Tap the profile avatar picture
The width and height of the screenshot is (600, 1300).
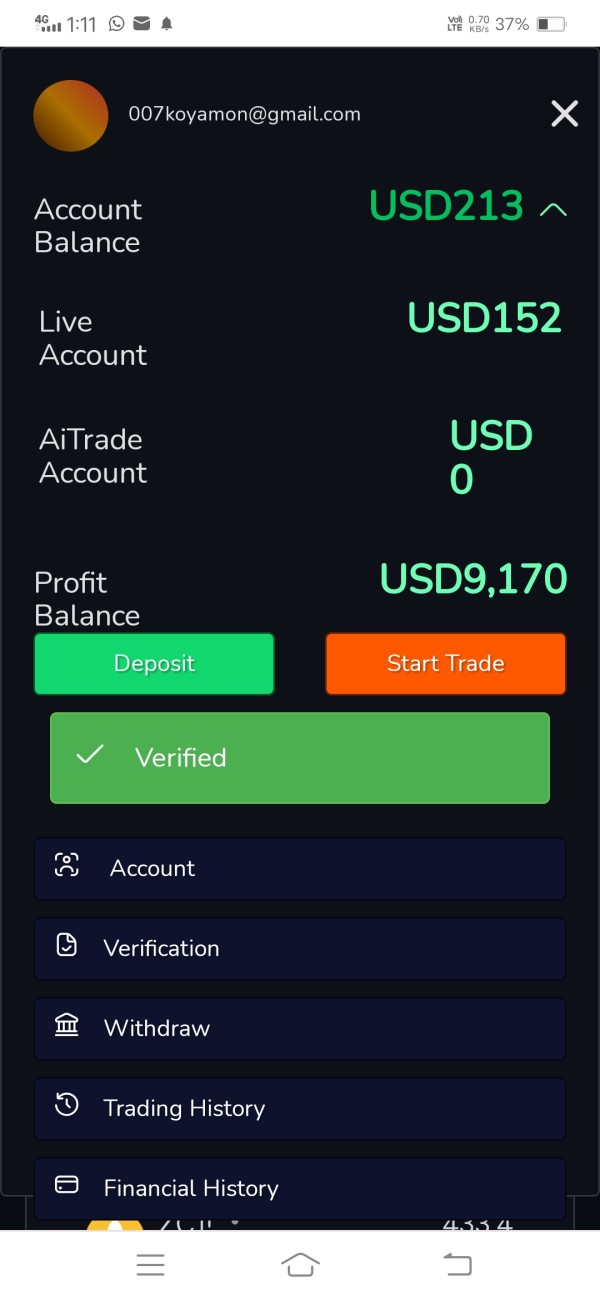[x=71, y=116]
